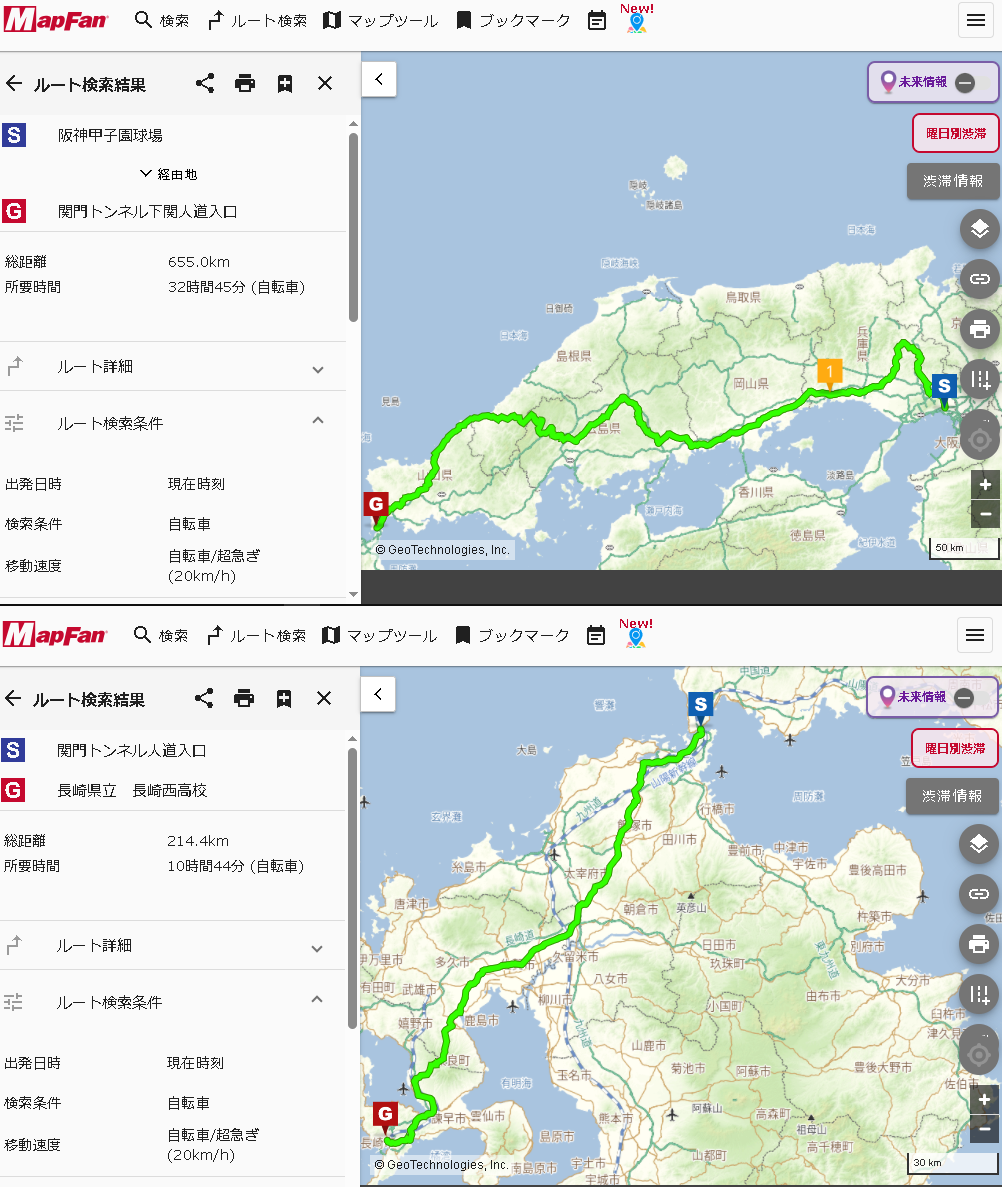This screenshot has height=1187, width=1002.
Task: Print the 214.4km route result
Action: 244,698
